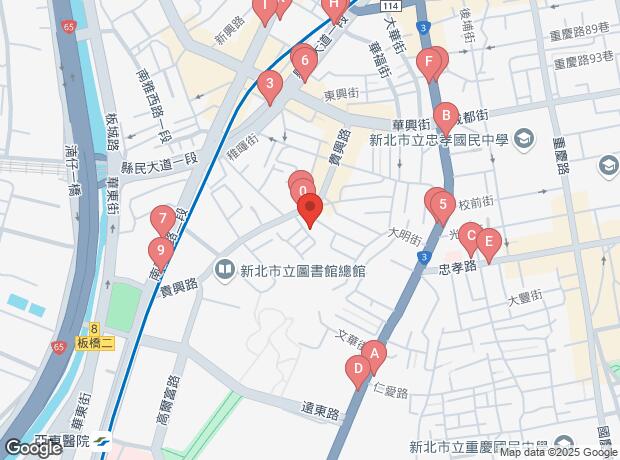Tap the marker labeled D

pyautogui.click(x=357, y=370)
